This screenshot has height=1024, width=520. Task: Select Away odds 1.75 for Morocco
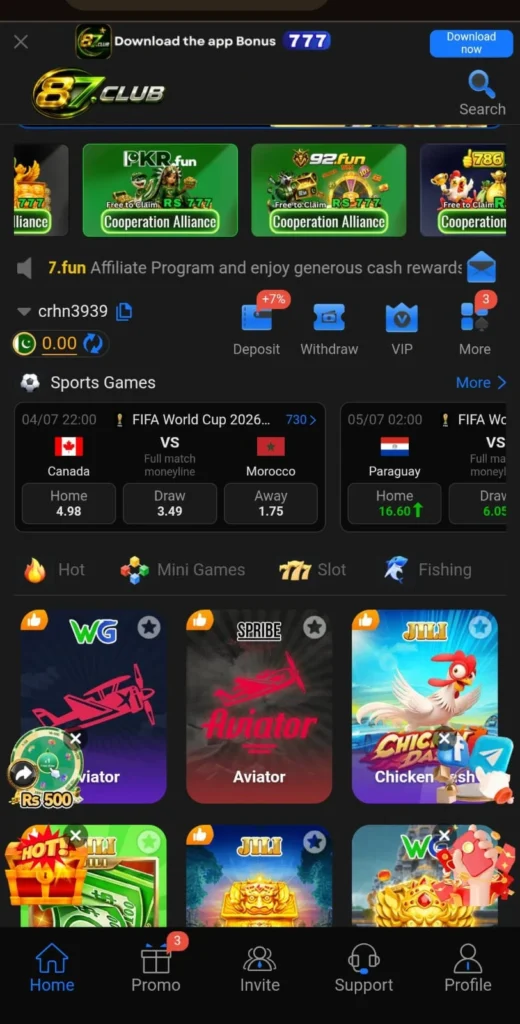(271, 504)
